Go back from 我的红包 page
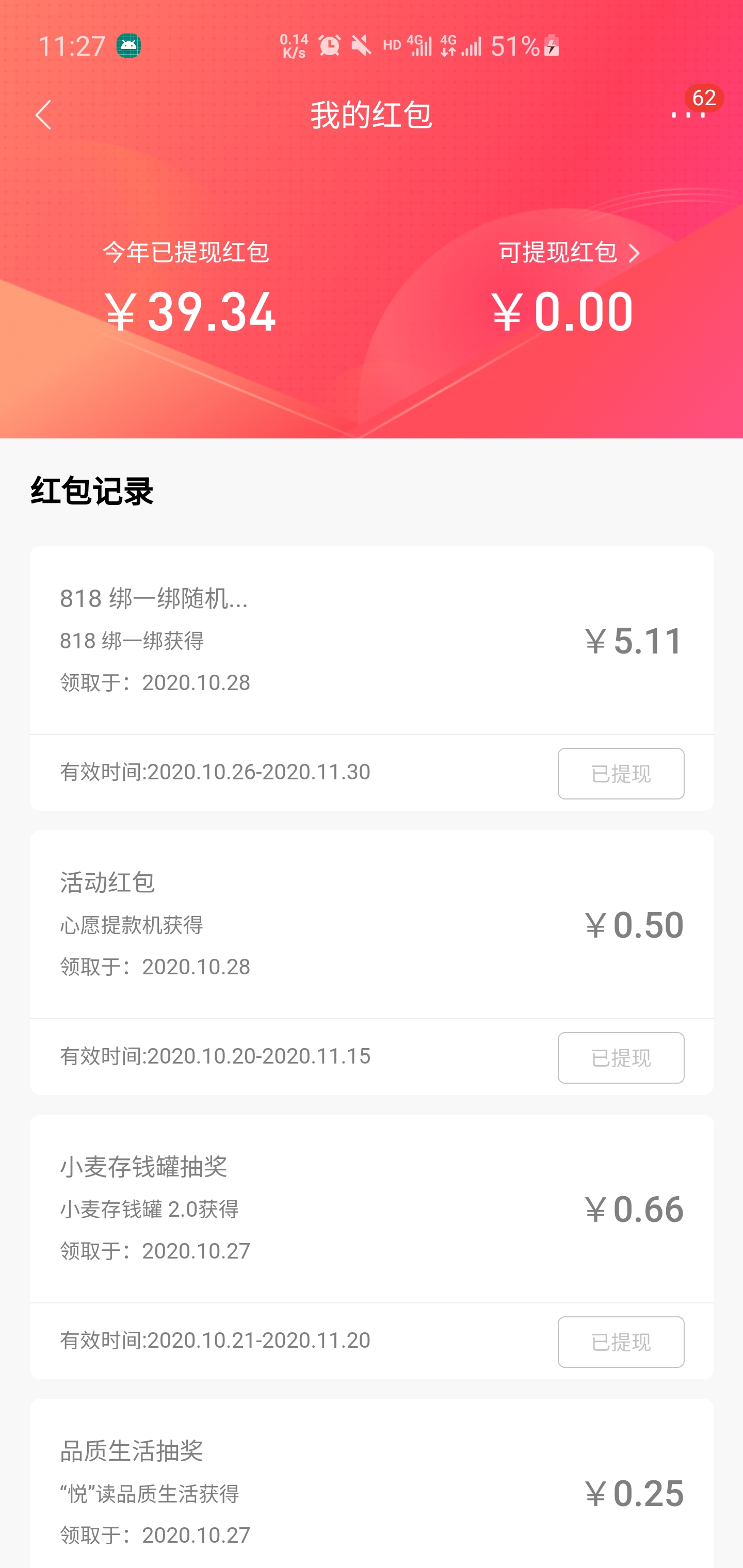This screenshot has width=743, height=1568. 43,115
